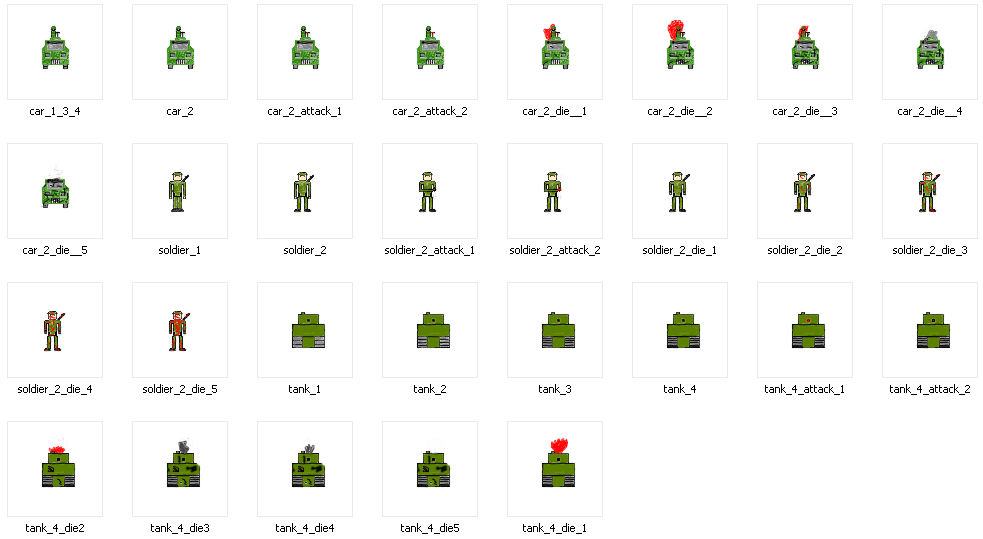Open the tank_1 image file

coord(305,330)
